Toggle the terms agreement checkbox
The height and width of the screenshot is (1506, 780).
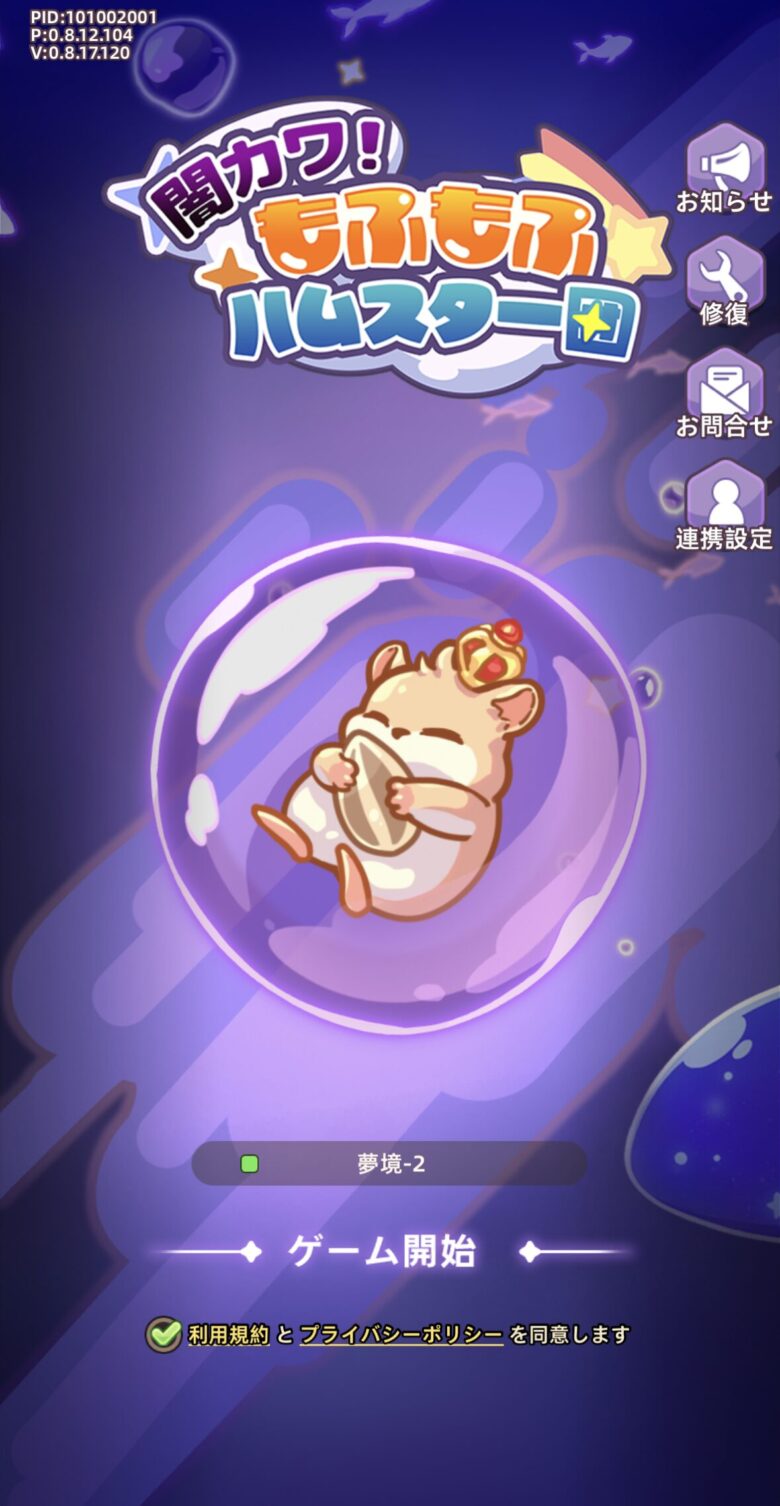pos(162,1334)
